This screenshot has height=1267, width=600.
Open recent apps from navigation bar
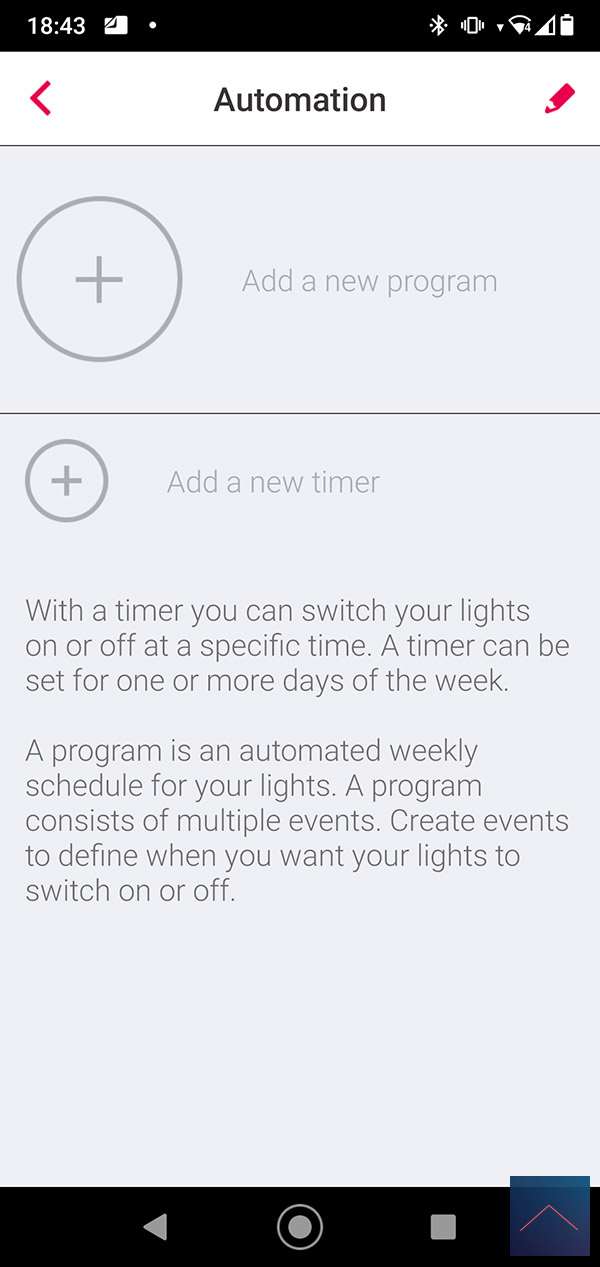442,1227
